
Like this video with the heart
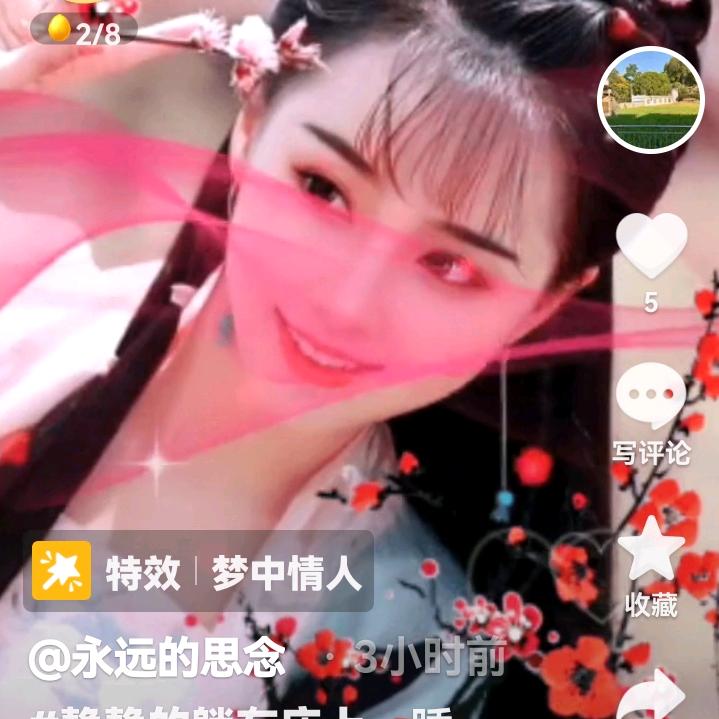(x=651, y=247)
